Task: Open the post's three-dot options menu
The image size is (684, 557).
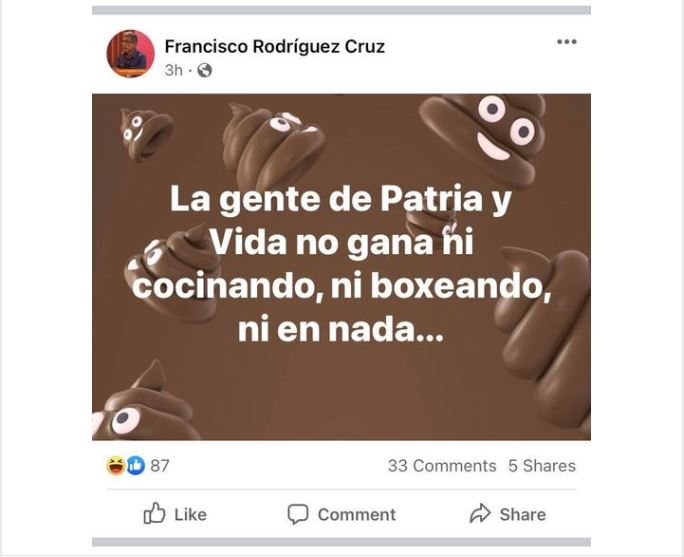Action: 567,42
